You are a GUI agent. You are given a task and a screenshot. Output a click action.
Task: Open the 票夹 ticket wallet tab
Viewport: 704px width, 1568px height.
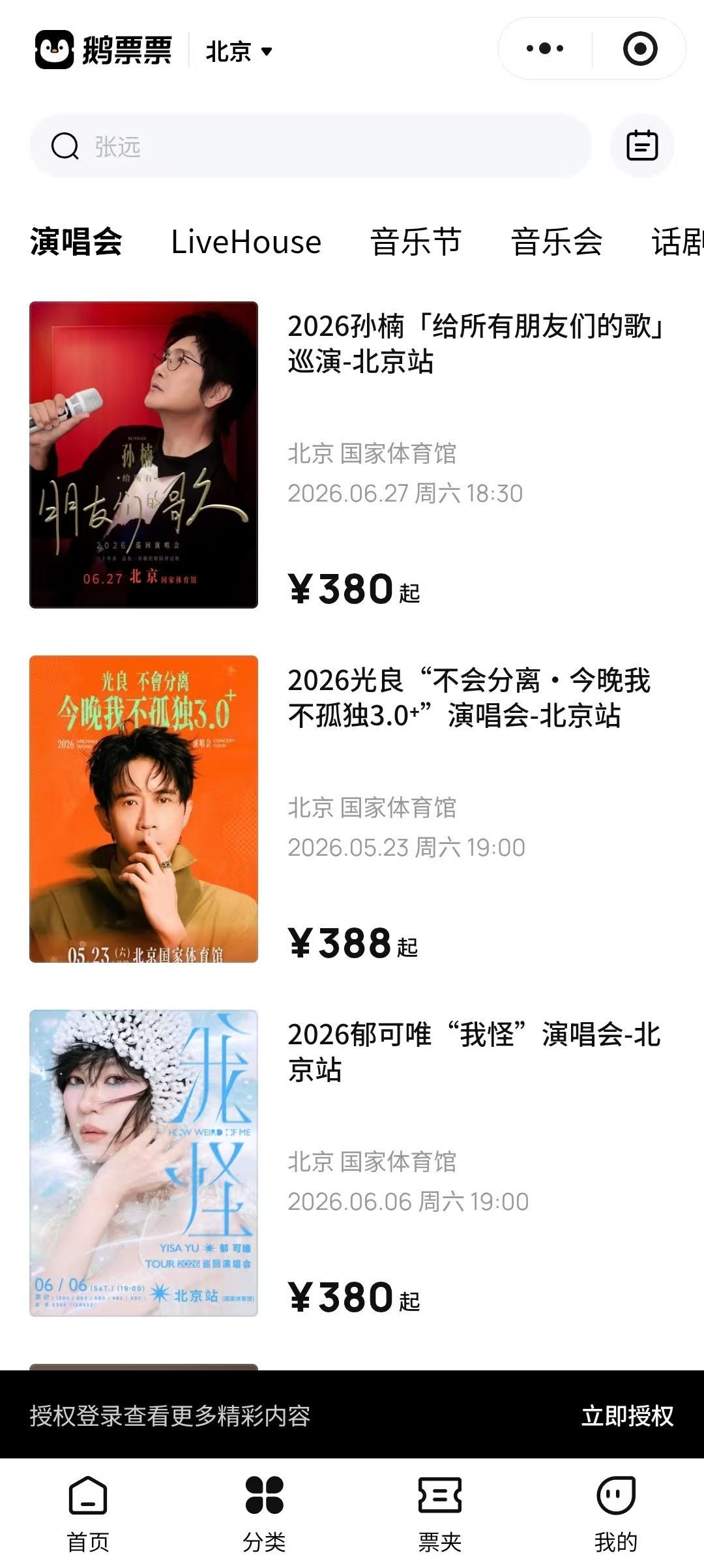[440, 1513]
